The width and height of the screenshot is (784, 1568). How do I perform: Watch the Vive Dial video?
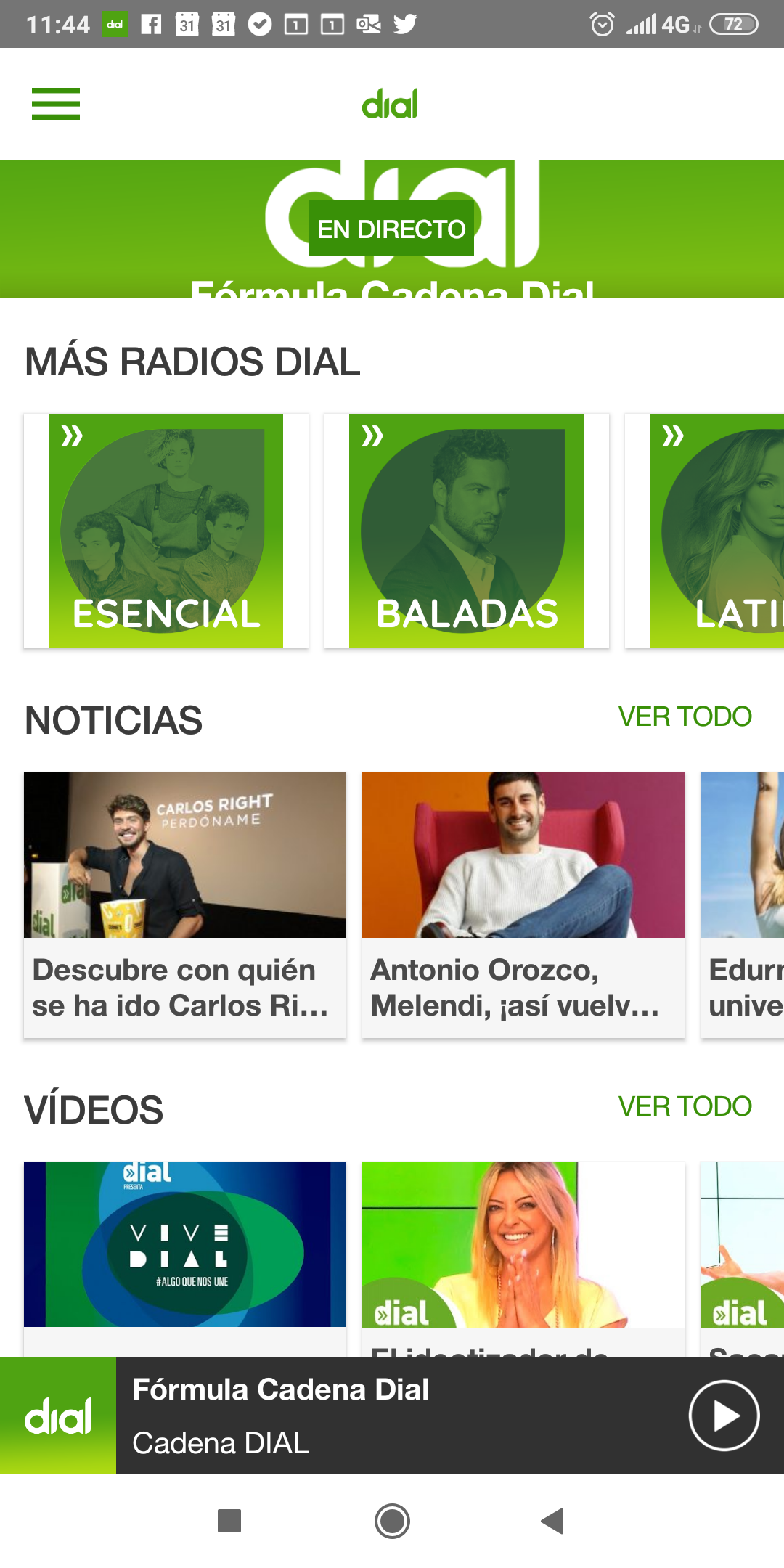185,1245
